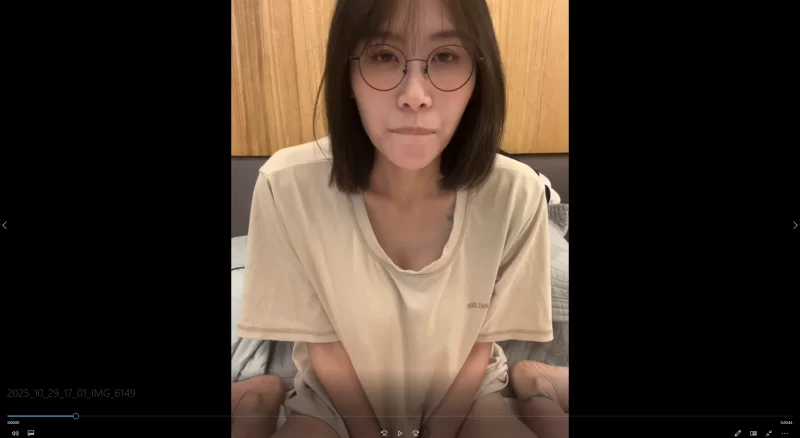The image size is (800, 438).
Task: Open the more options menu
Action: 785,433
